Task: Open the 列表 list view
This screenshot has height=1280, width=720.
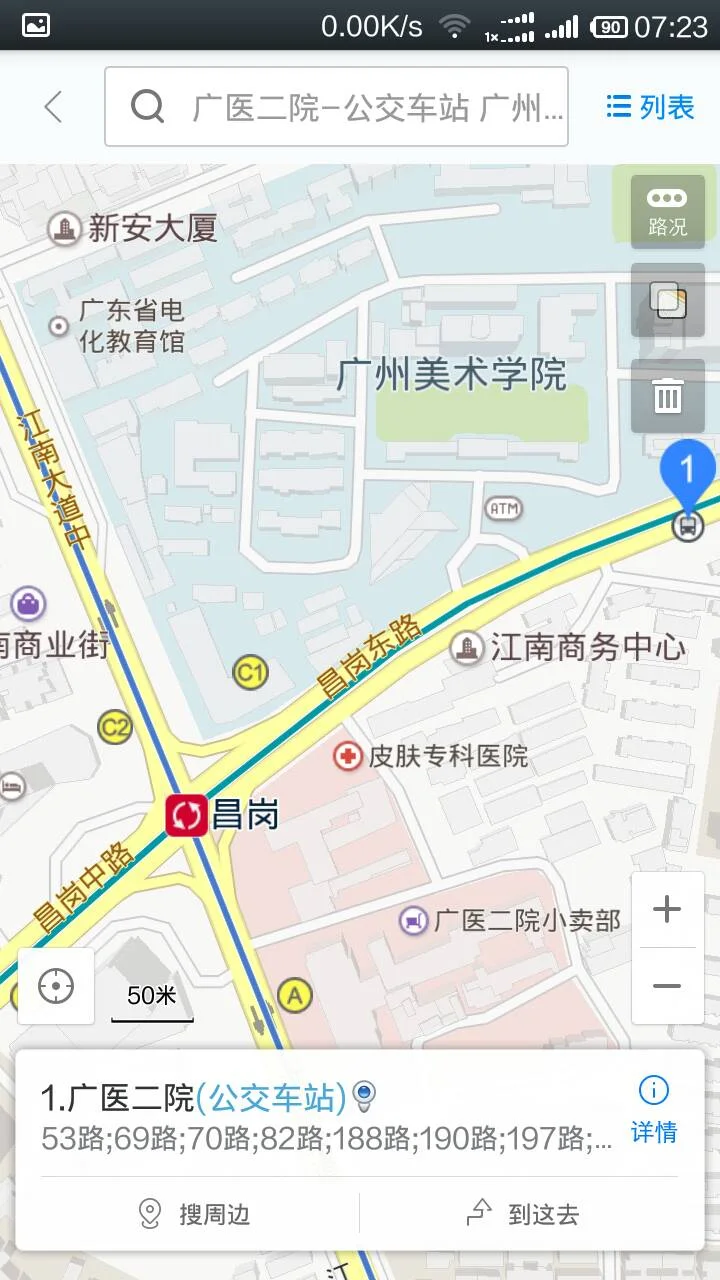Action: (648, 106)
